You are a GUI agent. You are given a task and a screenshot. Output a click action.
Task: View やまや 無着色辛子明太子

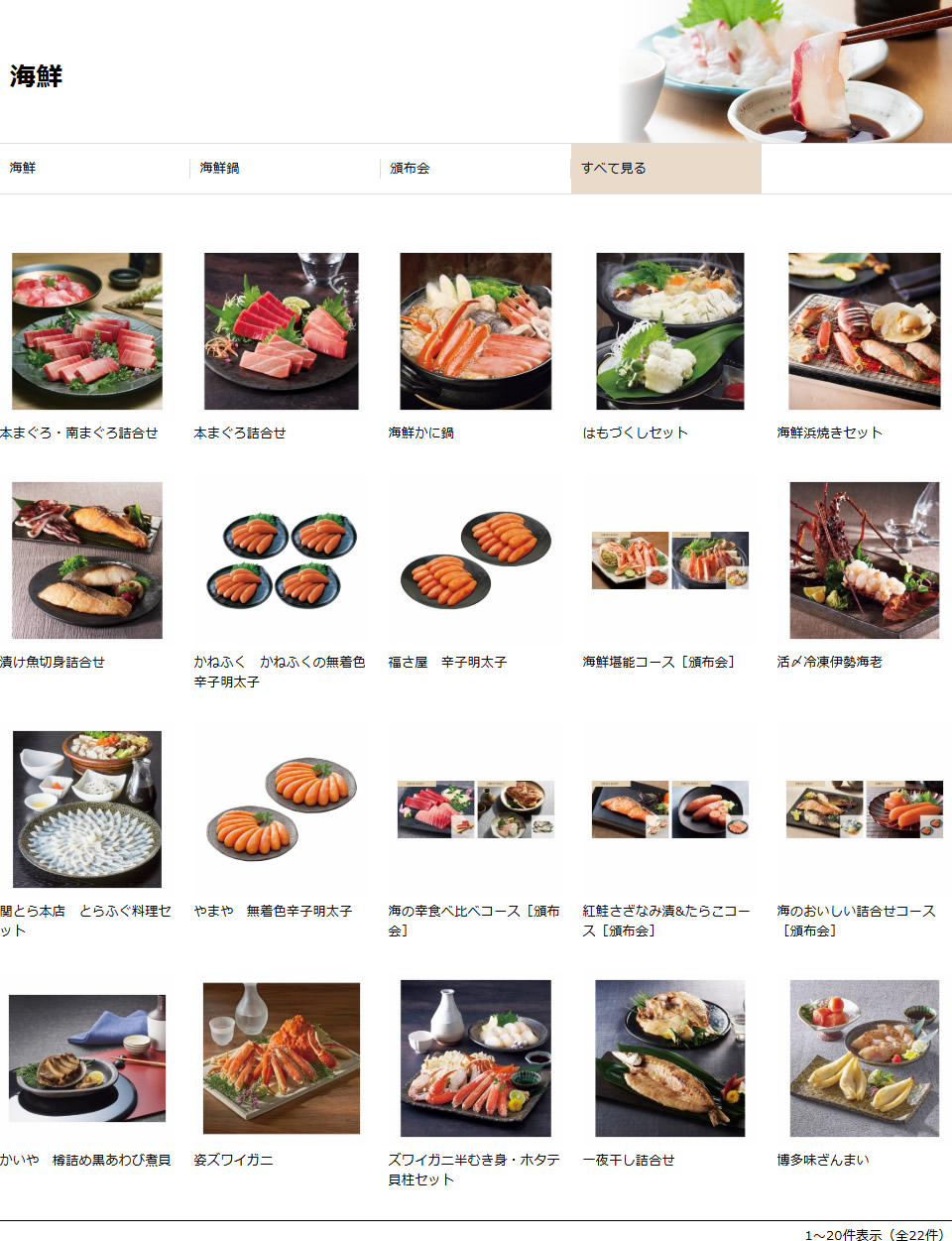[282, 809]
